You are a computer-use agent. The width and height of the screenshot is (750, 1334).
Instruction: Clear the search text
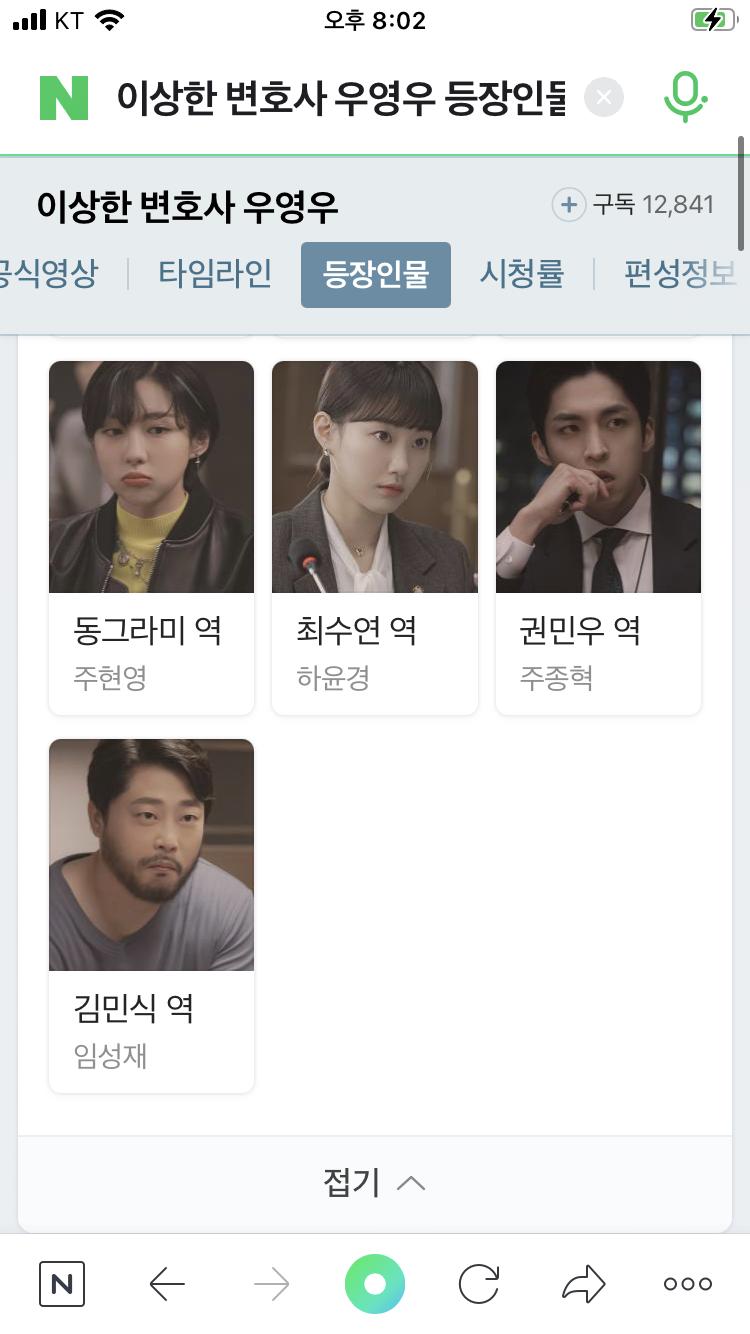pos(604,98)
